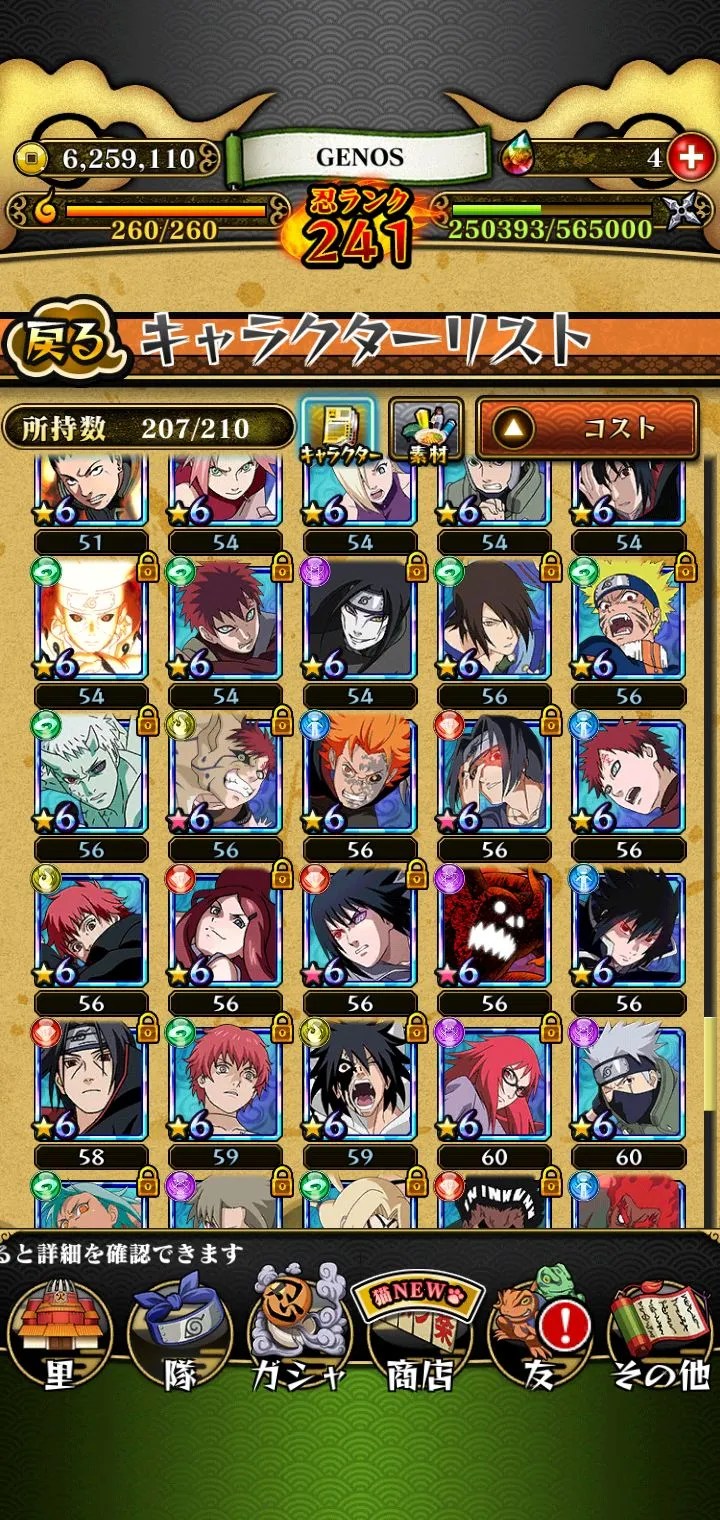
Task: Open the Itachi card, cost 58
Action: [x=92, y=1082]
